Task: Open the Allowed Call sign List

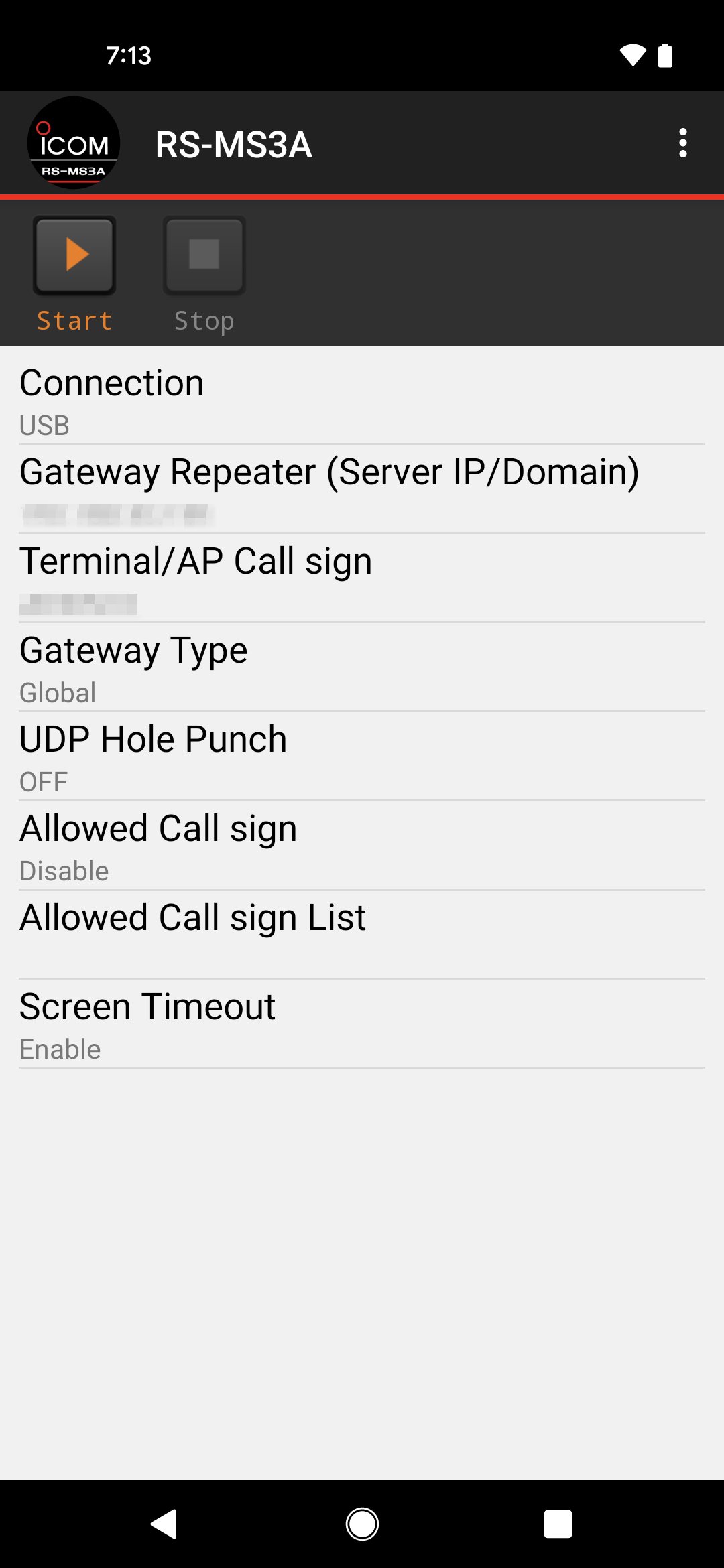Action: (362, 933)
